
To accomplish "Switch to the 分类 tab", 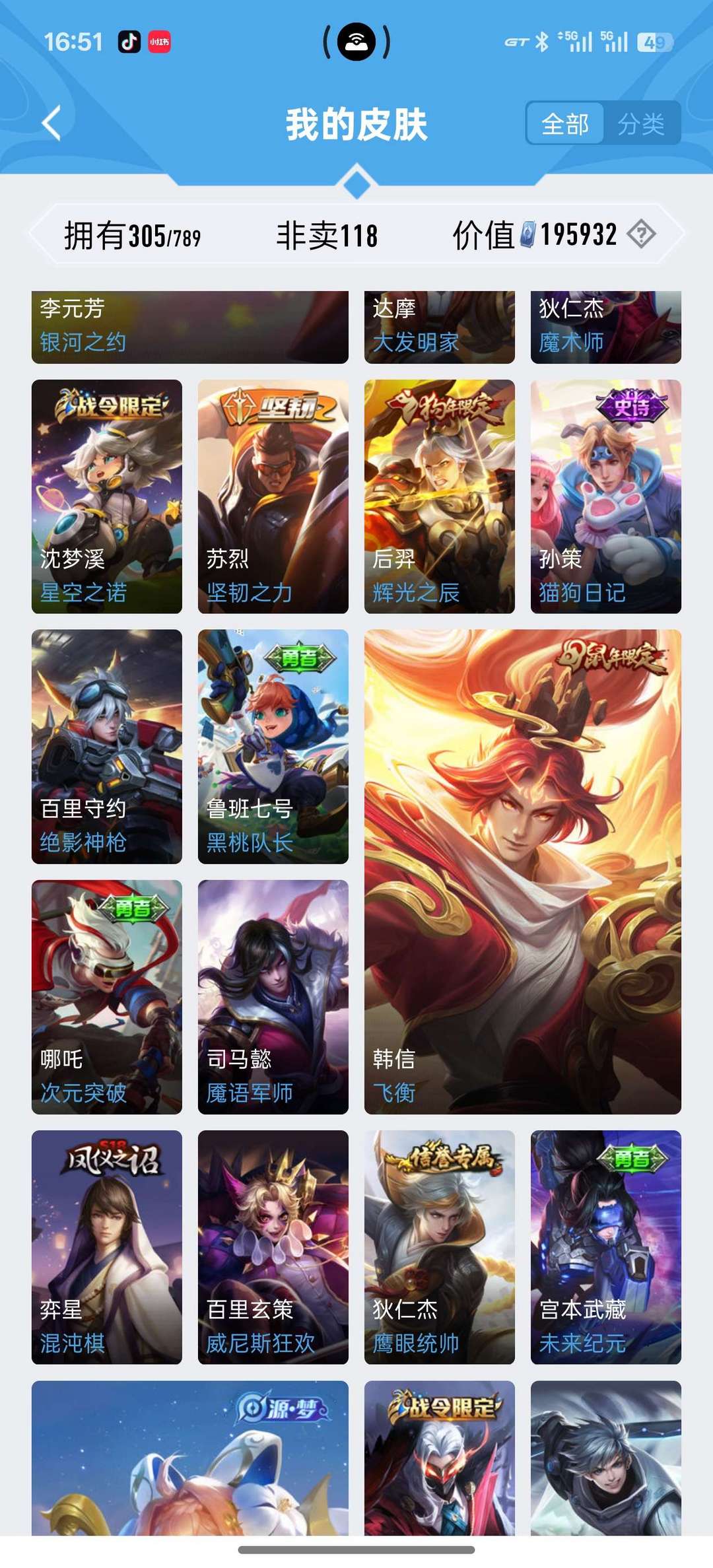I will click(642, 123).
